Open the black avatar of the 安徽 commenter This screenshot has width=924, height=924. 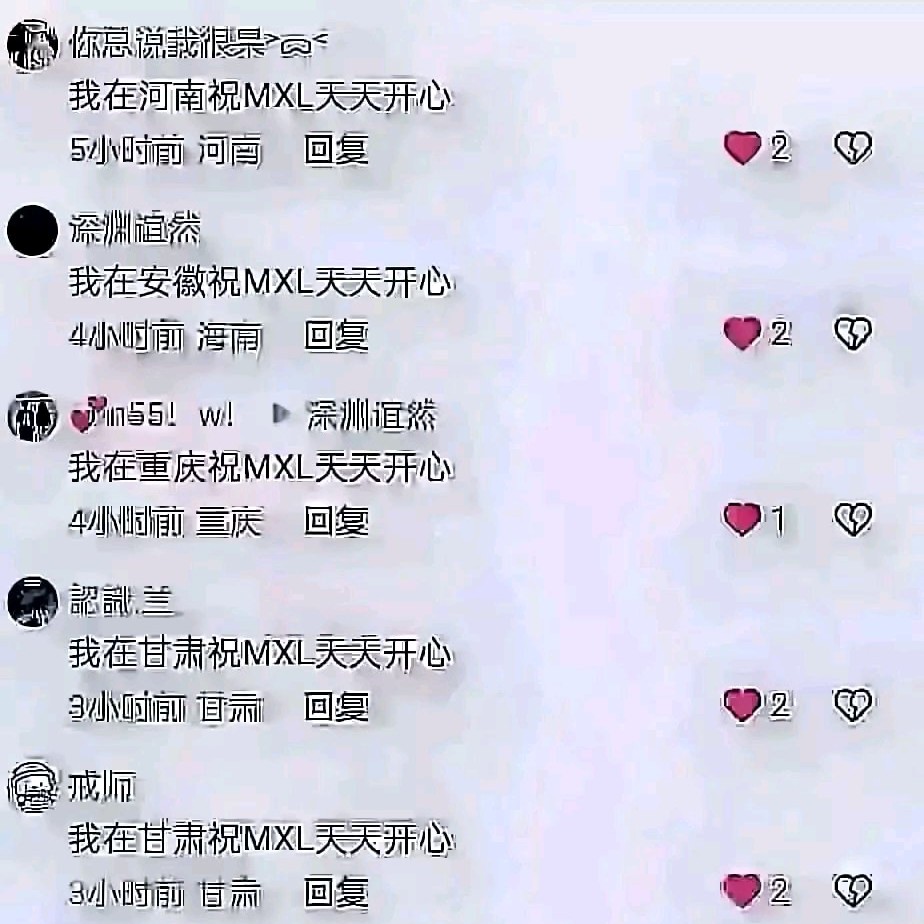[33, 231]
